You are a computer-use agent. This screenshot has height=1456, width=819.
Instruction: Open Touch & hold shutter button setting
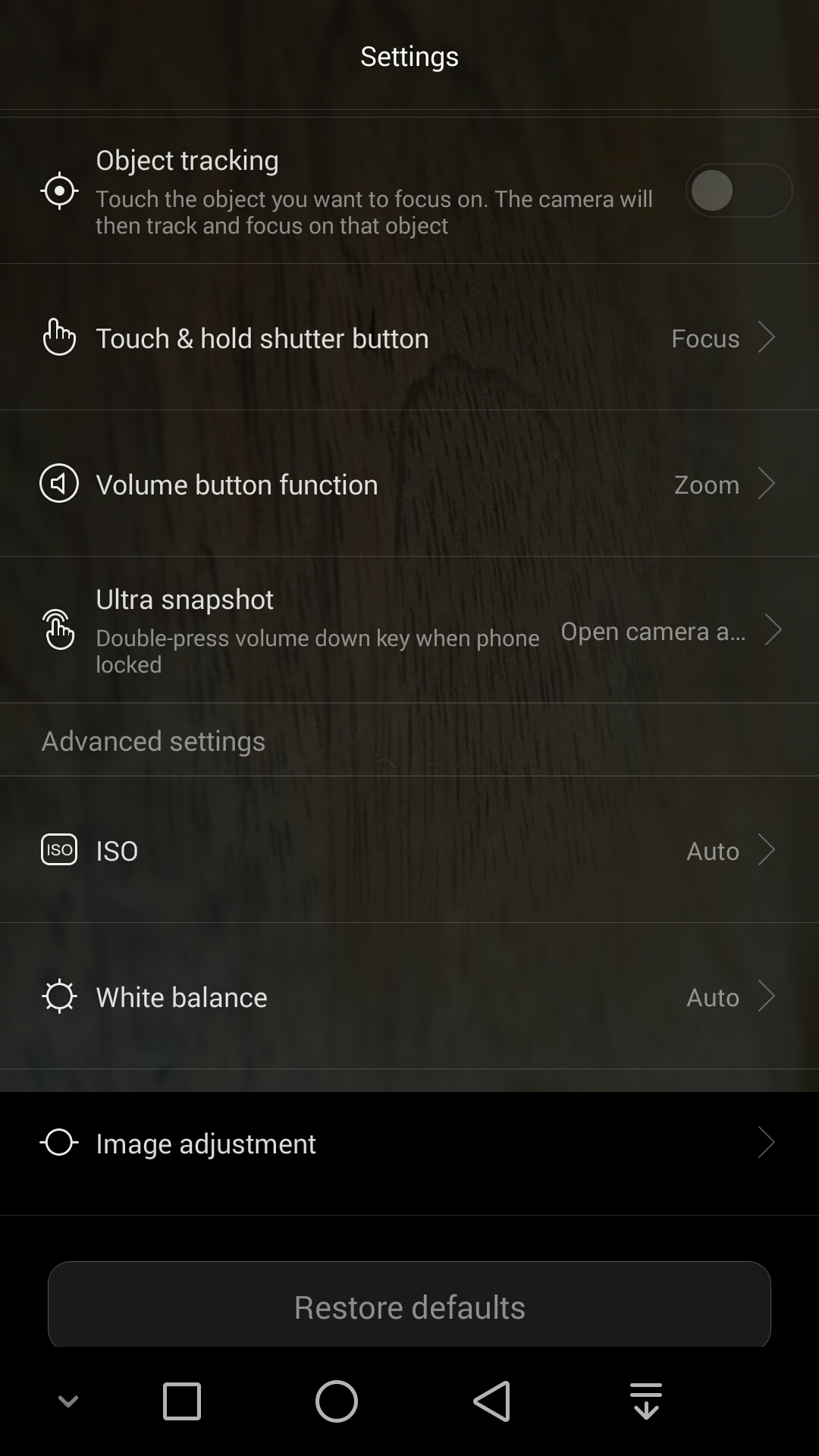[x=409, y=338]
